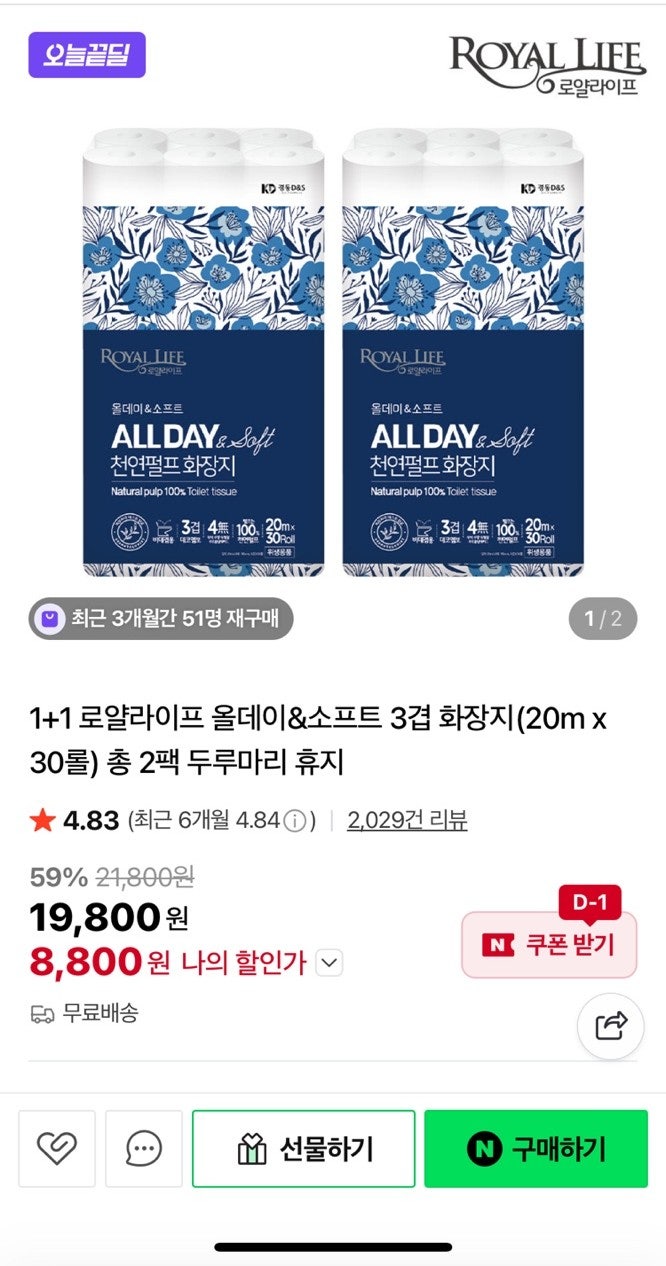Expand 나의 할인가 discount details
666x1266 pixels.
330,963
